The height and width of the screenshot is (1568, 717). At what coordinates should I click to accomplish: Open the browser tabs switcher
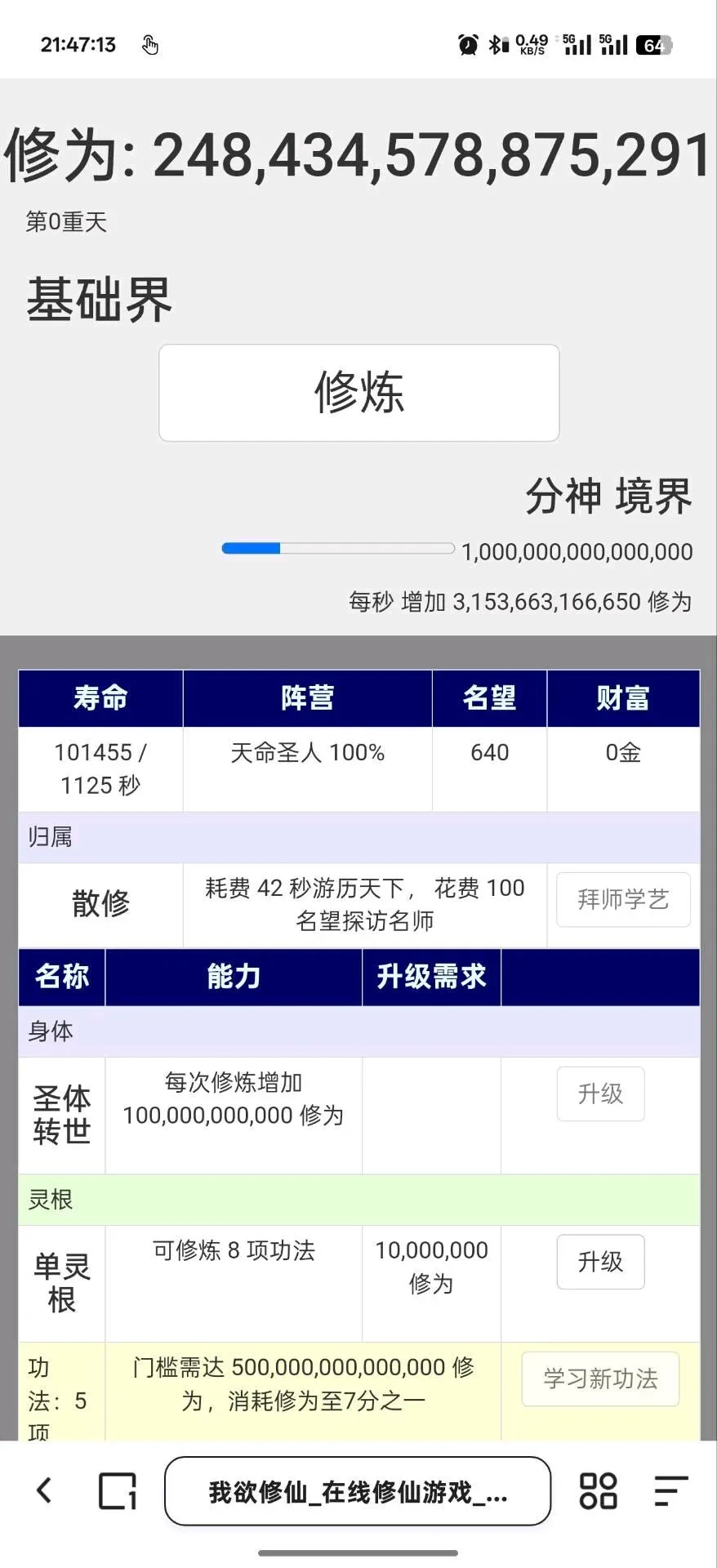[x=118, y=1491]
